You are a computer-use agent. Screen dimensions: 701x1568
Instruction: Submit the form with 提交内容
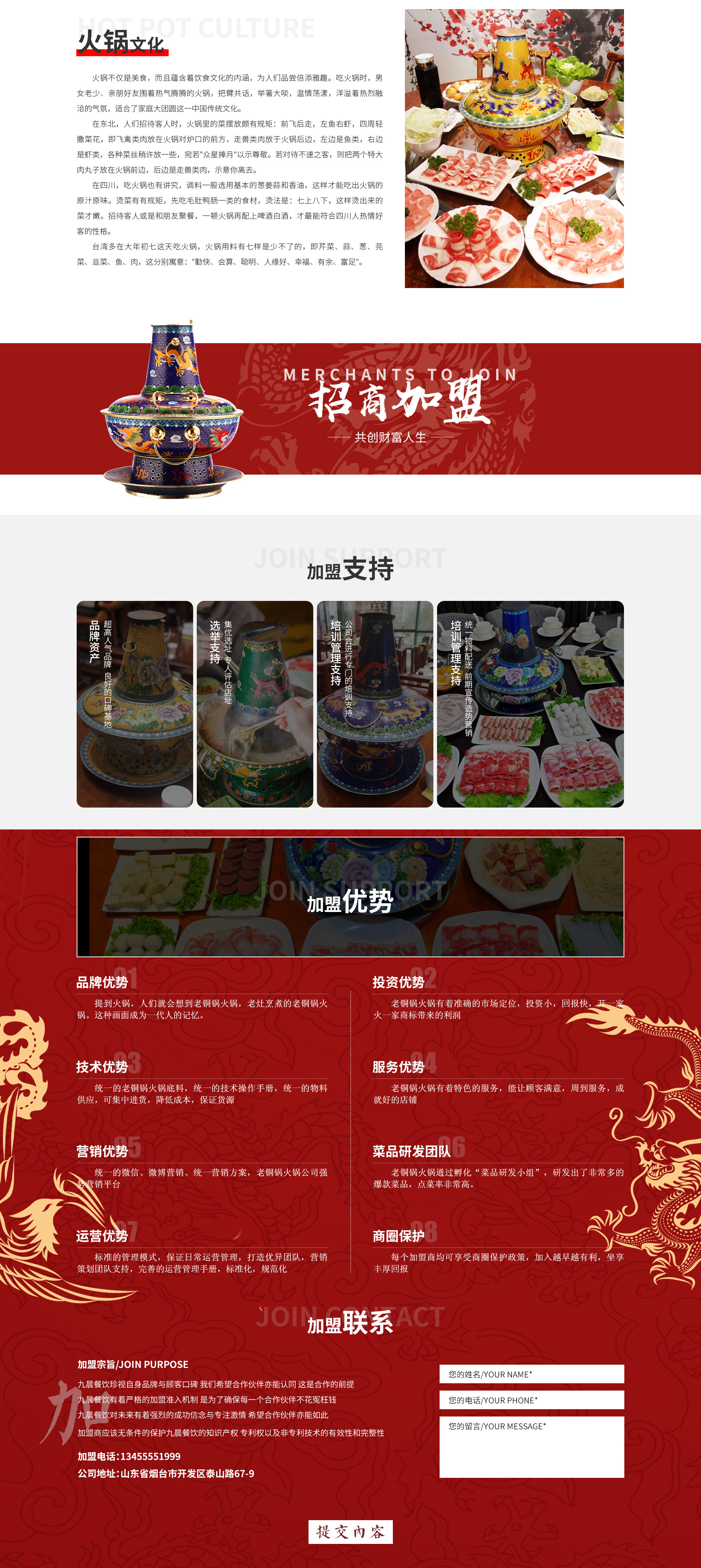pos(350,1531)
